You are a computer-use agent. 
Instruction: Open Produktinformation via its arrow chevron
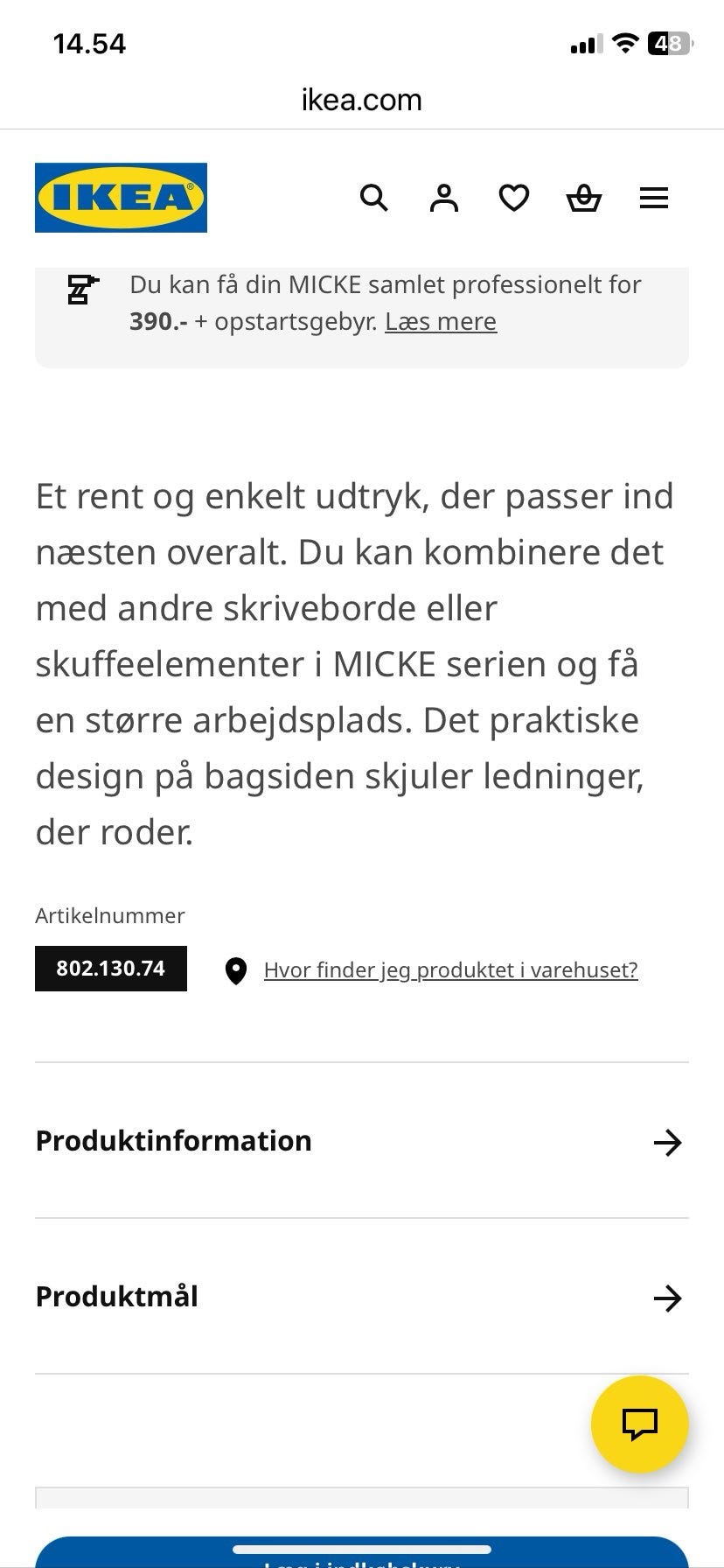pyautogui.click(x=668, y=1141)
